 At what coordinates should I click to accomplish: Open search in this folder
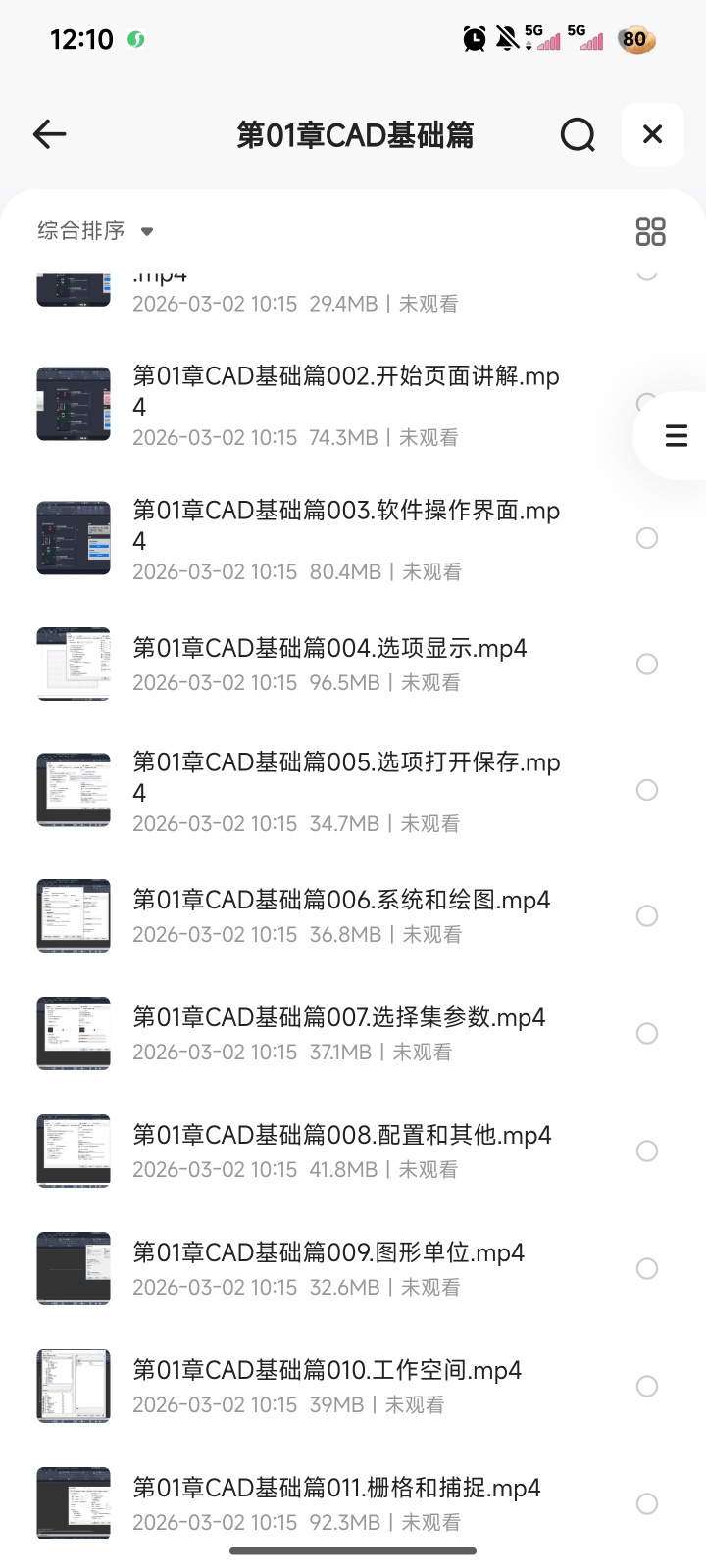578,134
